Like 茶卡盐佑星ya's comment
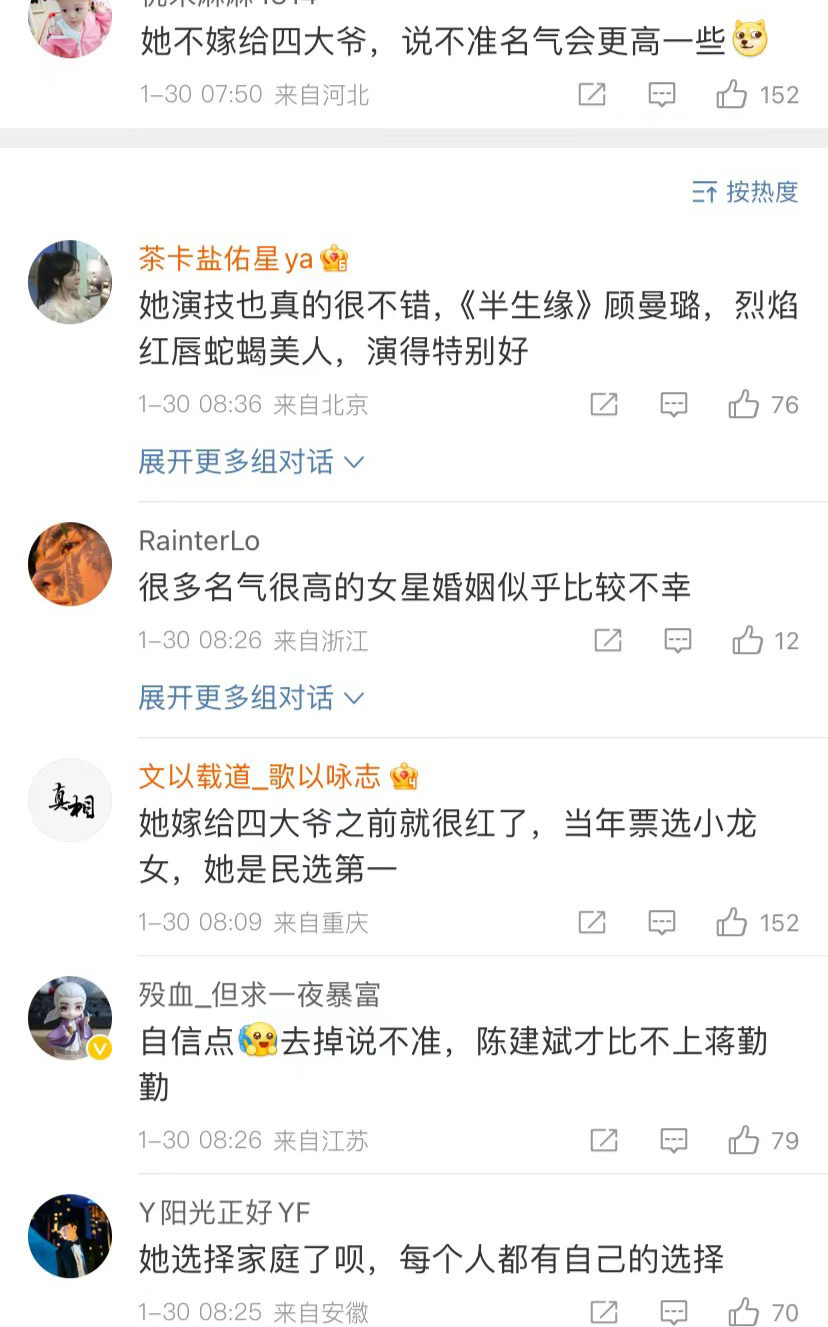828x1327 pixels. click(x=744, y=404)
